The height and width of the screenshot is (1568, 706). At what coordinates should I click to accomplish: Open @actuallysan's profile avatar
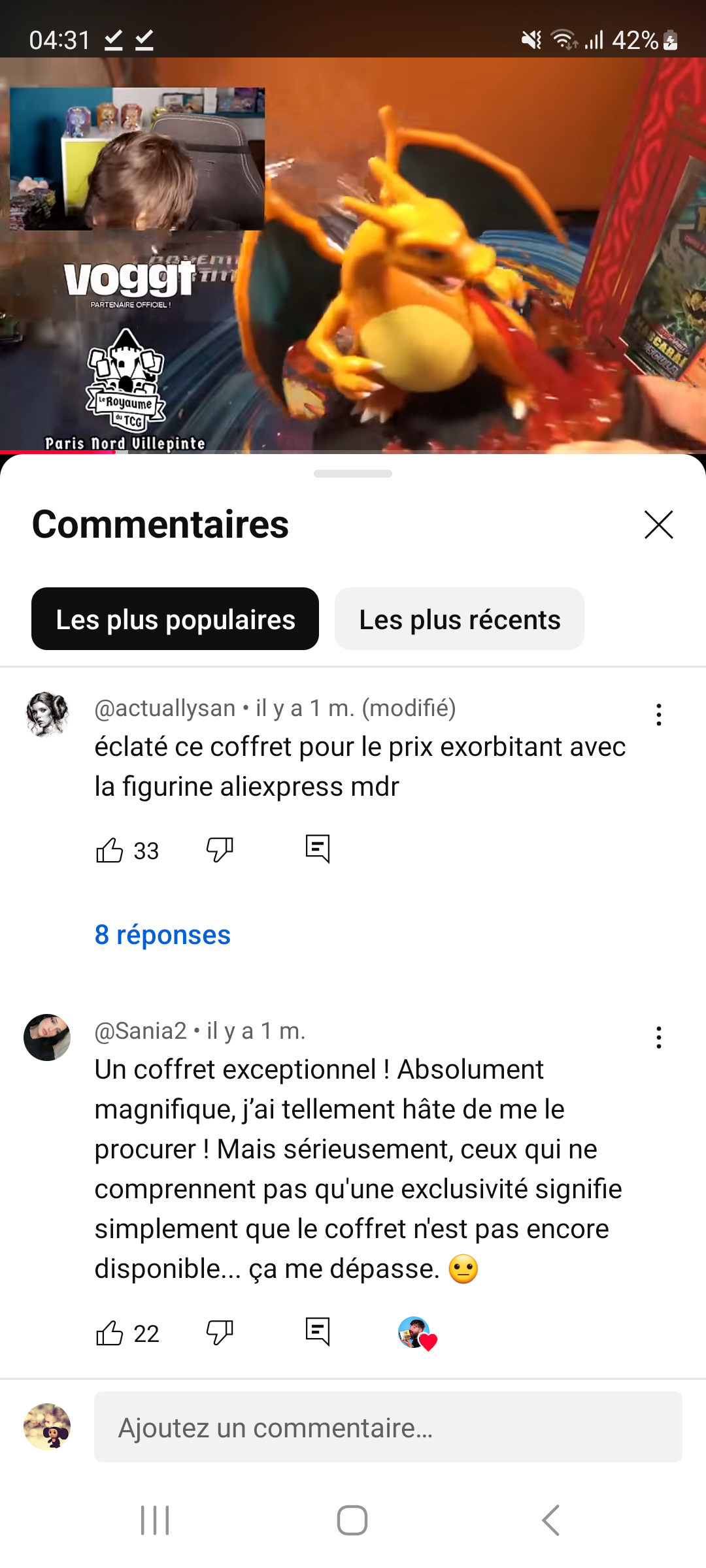tap(47, 714)
